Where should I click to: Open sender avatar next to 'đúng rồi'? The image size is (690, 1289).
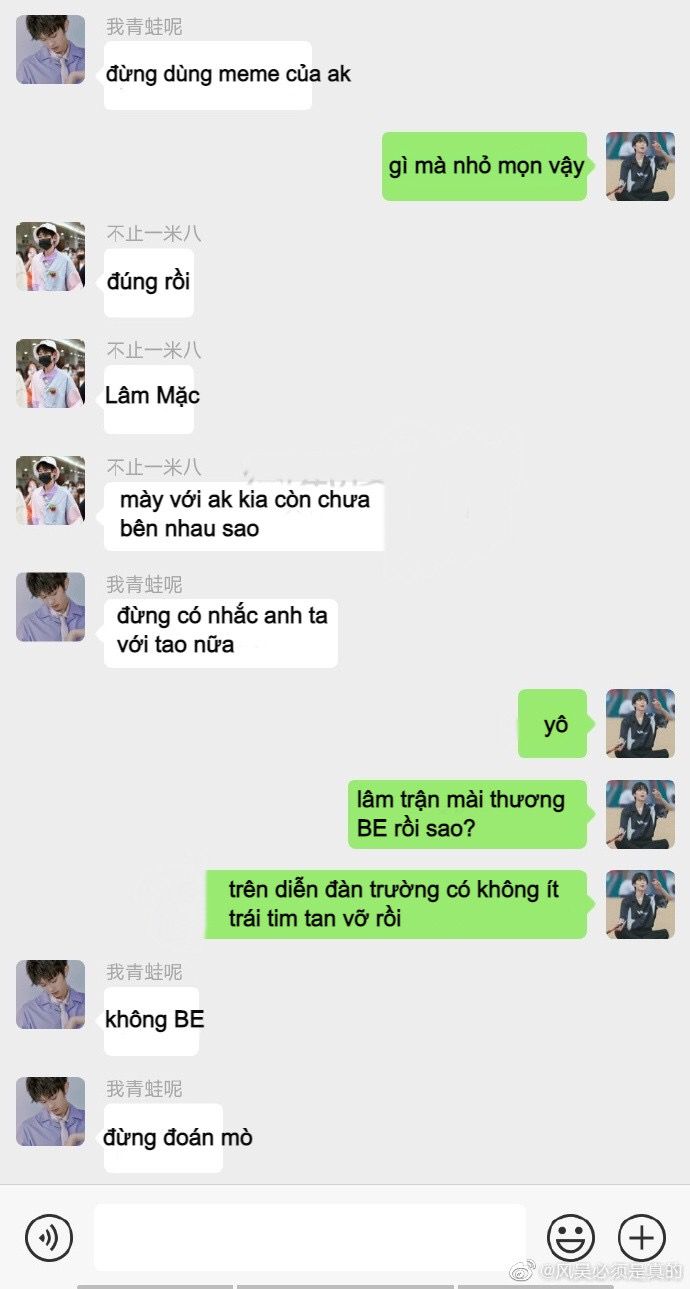(51, 257)
